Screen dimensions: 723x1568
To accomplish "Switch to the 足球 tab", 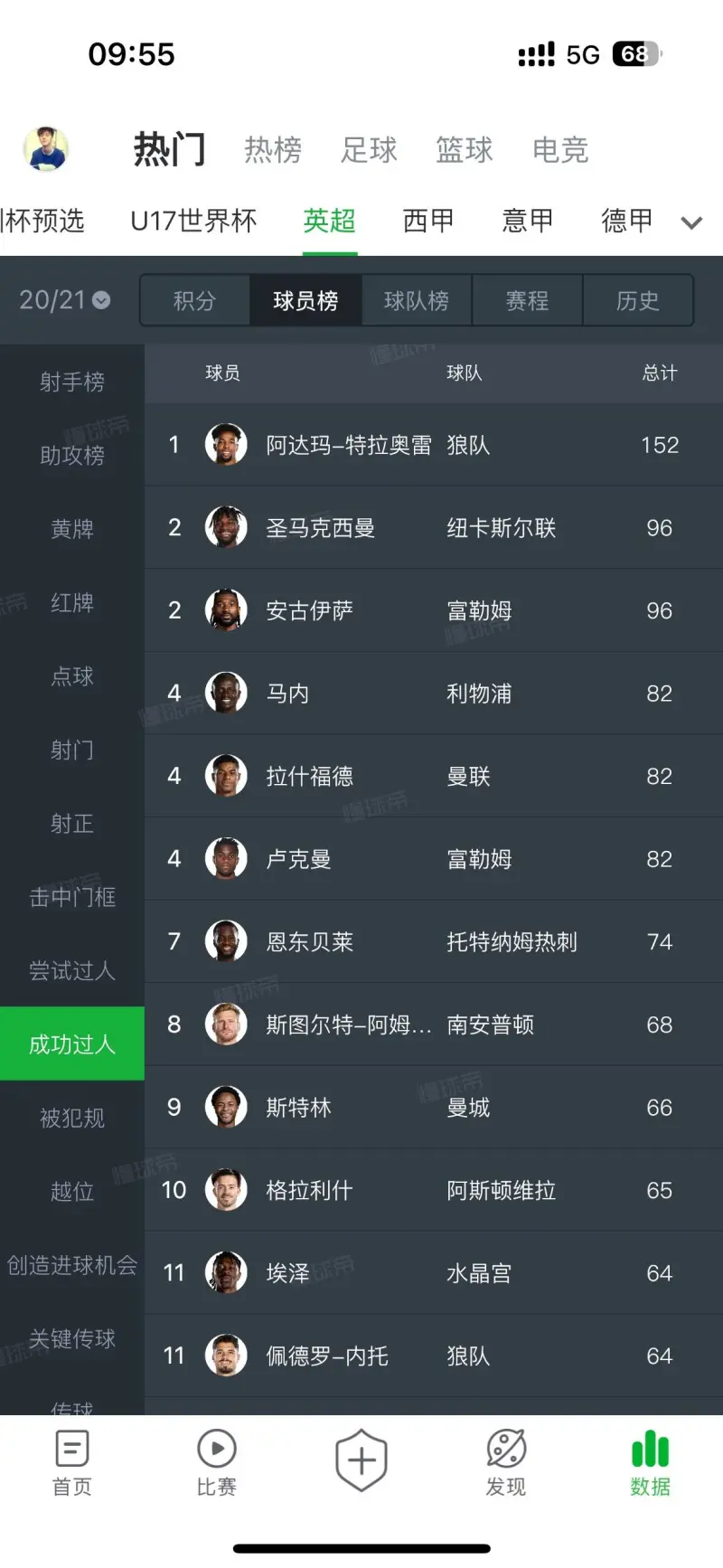I will [x=369, y=149].
